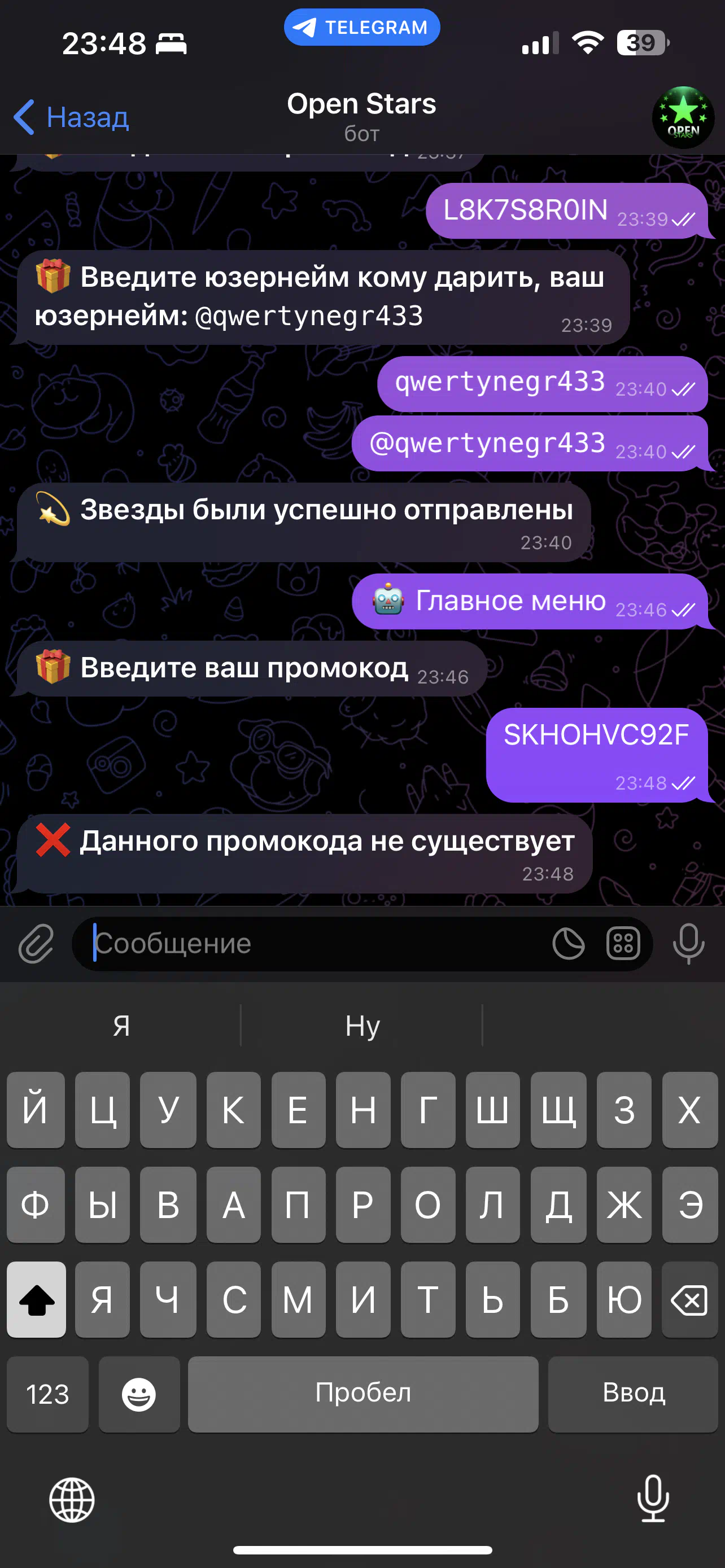725x1568 pixels.
Task: Tap the voice message microphone
Action: coord(688,944)
